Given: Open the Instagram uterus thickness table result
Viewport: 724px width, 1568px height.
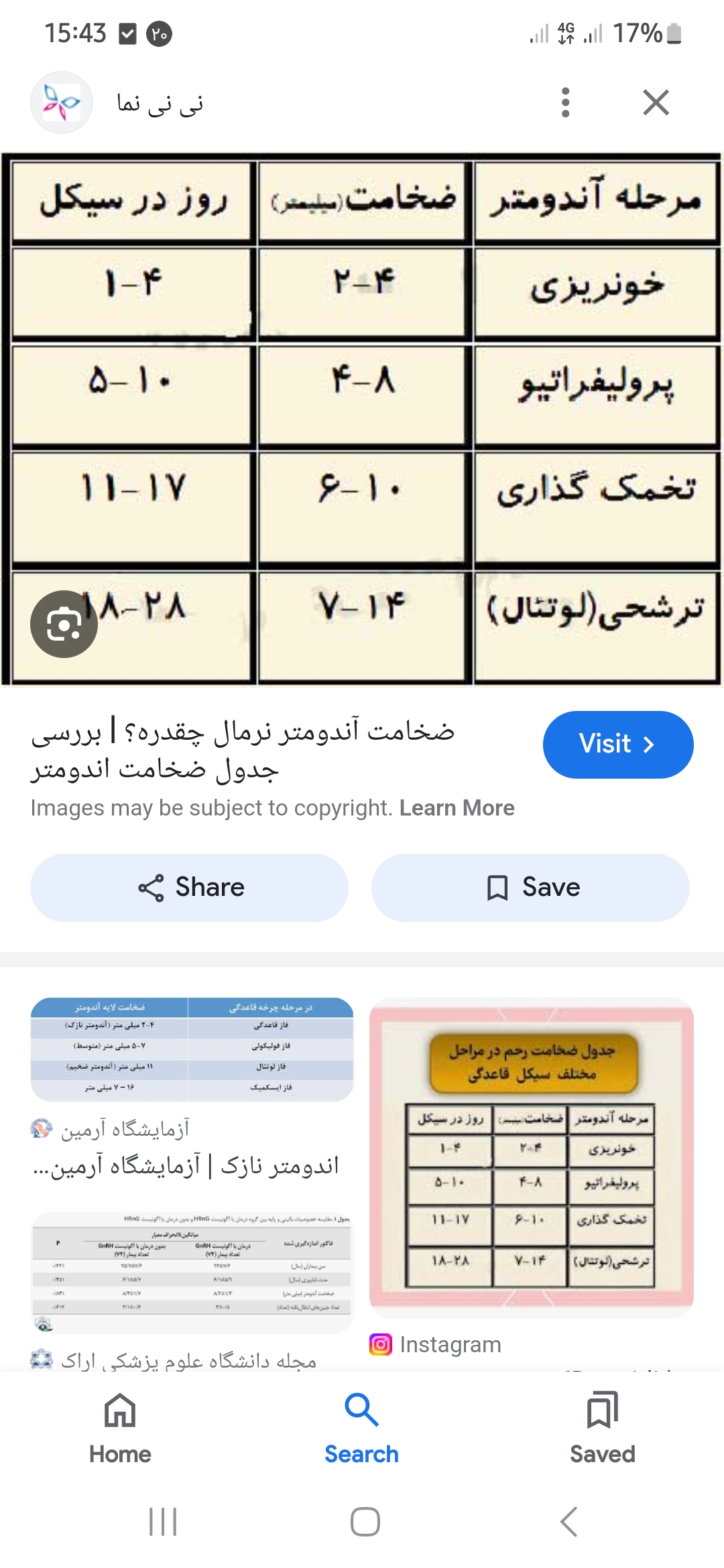Looking at the screenshot, I should 531,1157.
